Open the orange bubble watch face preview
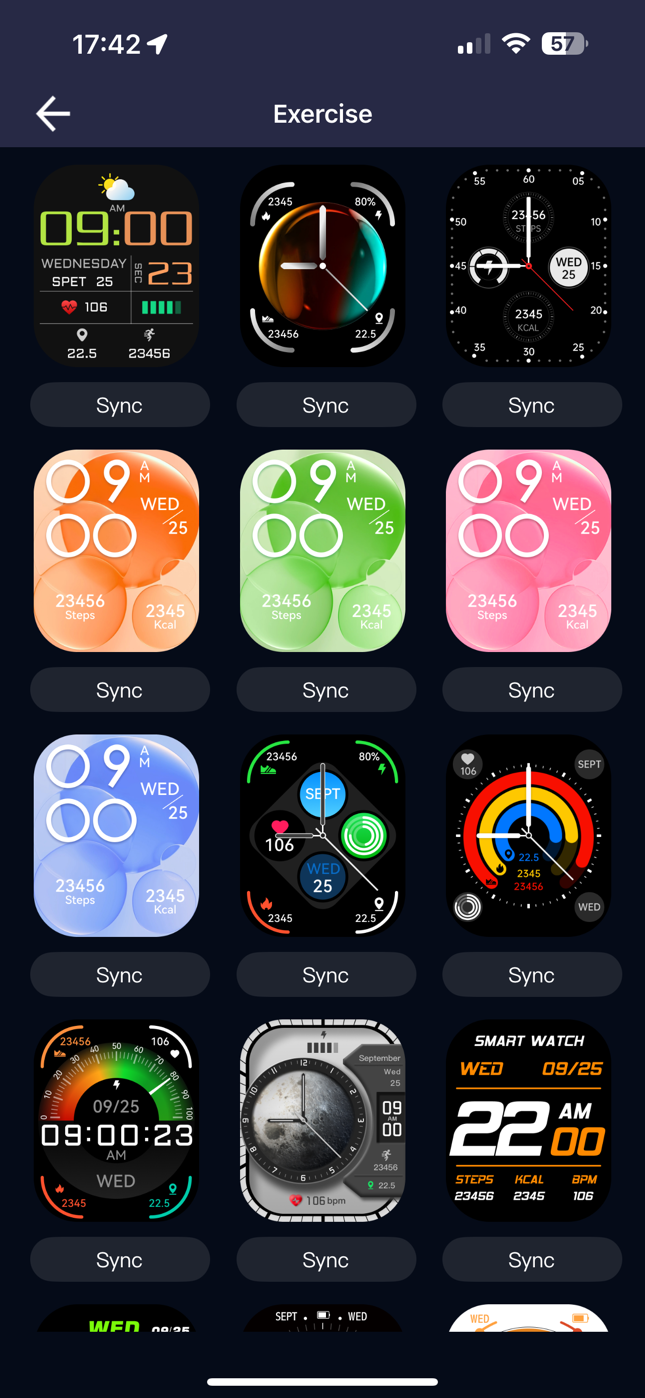 coord(117,551)
